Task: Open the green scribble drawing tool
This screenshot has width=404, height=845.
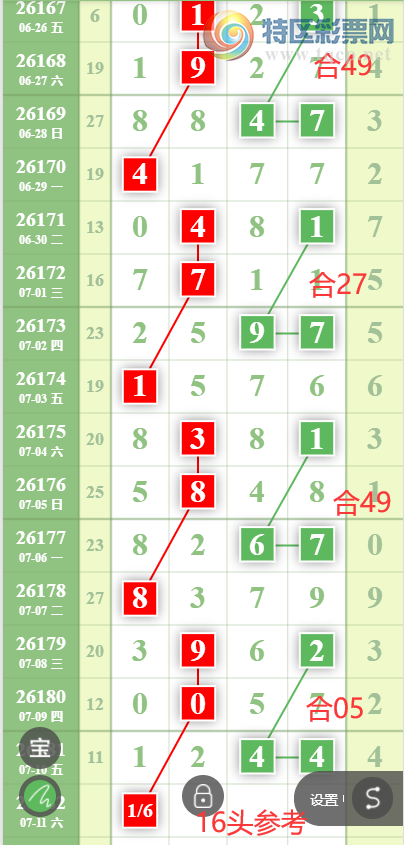Action: (x=39, y=796)
